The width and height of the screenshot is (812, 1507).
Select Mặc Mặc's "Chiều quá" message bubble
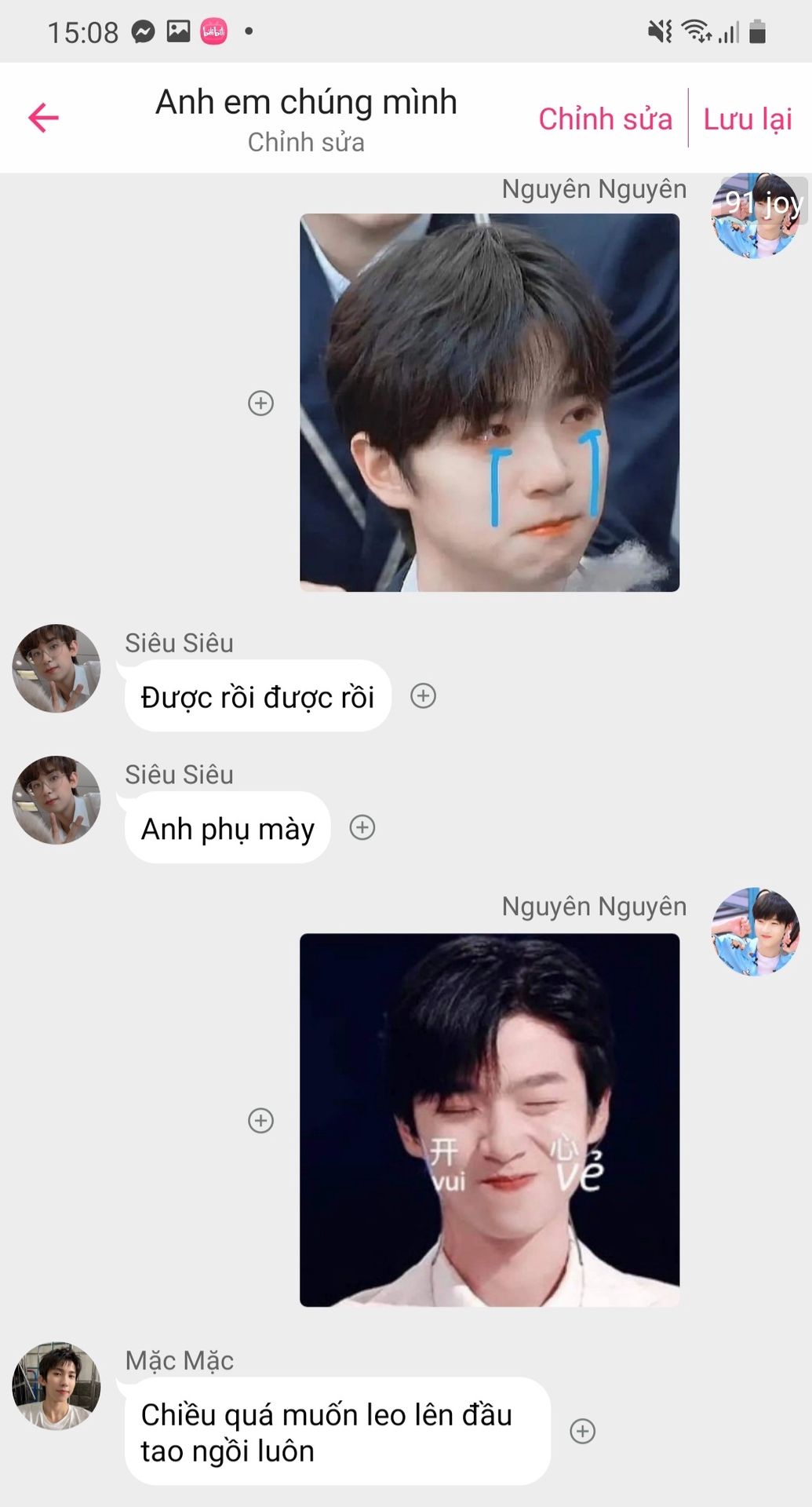click(337, 1432)
